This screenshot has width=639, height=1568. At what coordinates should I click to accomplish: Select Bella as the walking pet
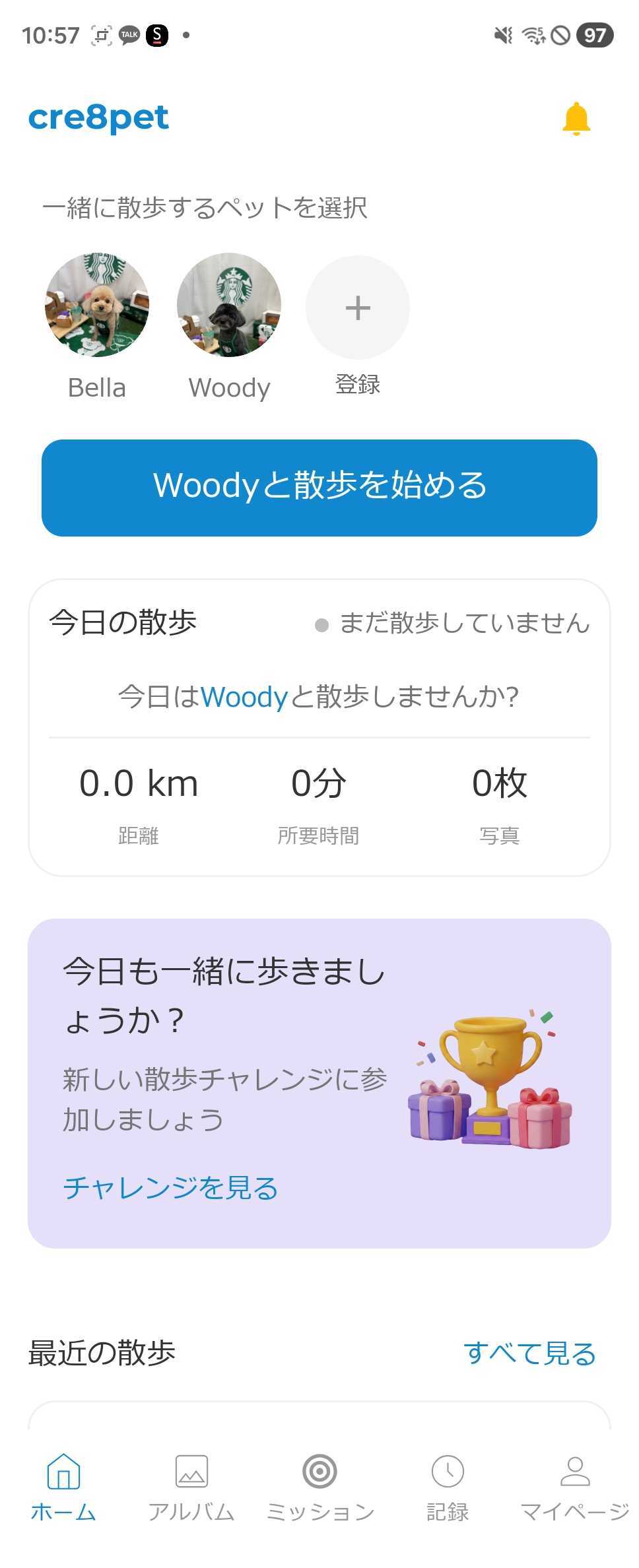point(97,305)
